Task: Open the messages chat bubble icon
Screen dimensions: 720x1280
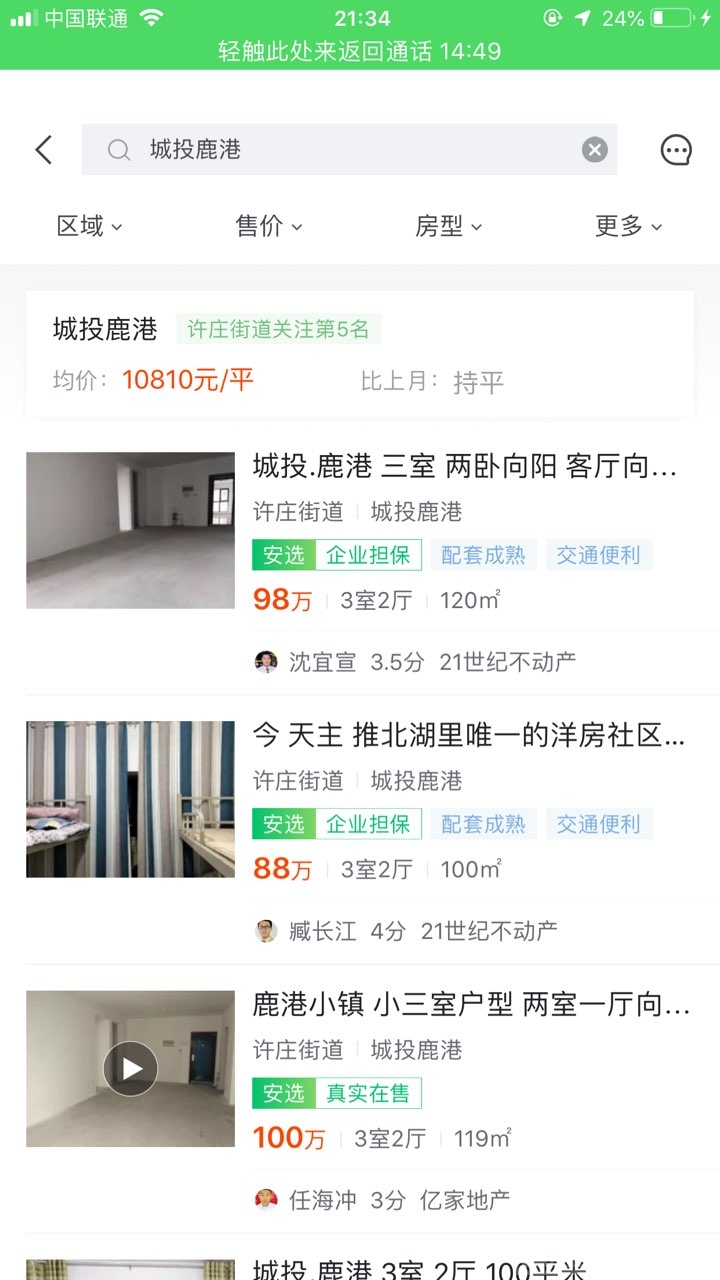Action: pos(676,150)
